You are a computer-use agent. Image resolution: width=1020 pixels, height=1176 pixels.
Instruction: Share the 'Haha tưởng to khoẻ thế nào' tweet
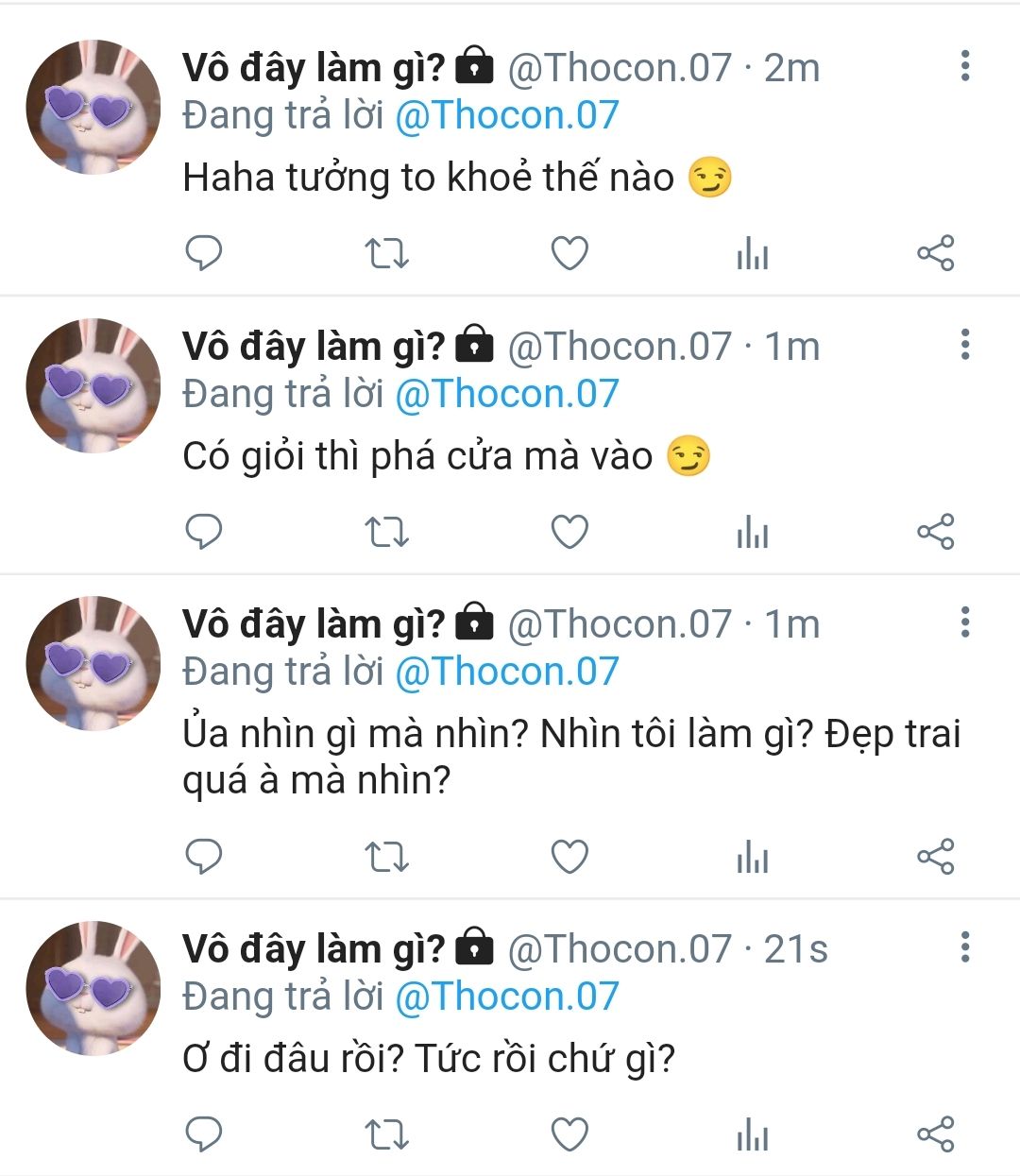[x=936, y=253]
